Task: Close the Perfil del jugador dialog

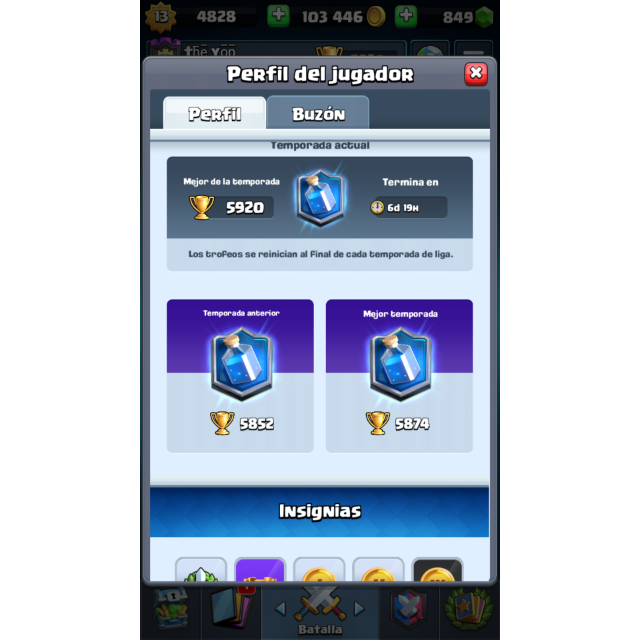Action: point(476,73)
